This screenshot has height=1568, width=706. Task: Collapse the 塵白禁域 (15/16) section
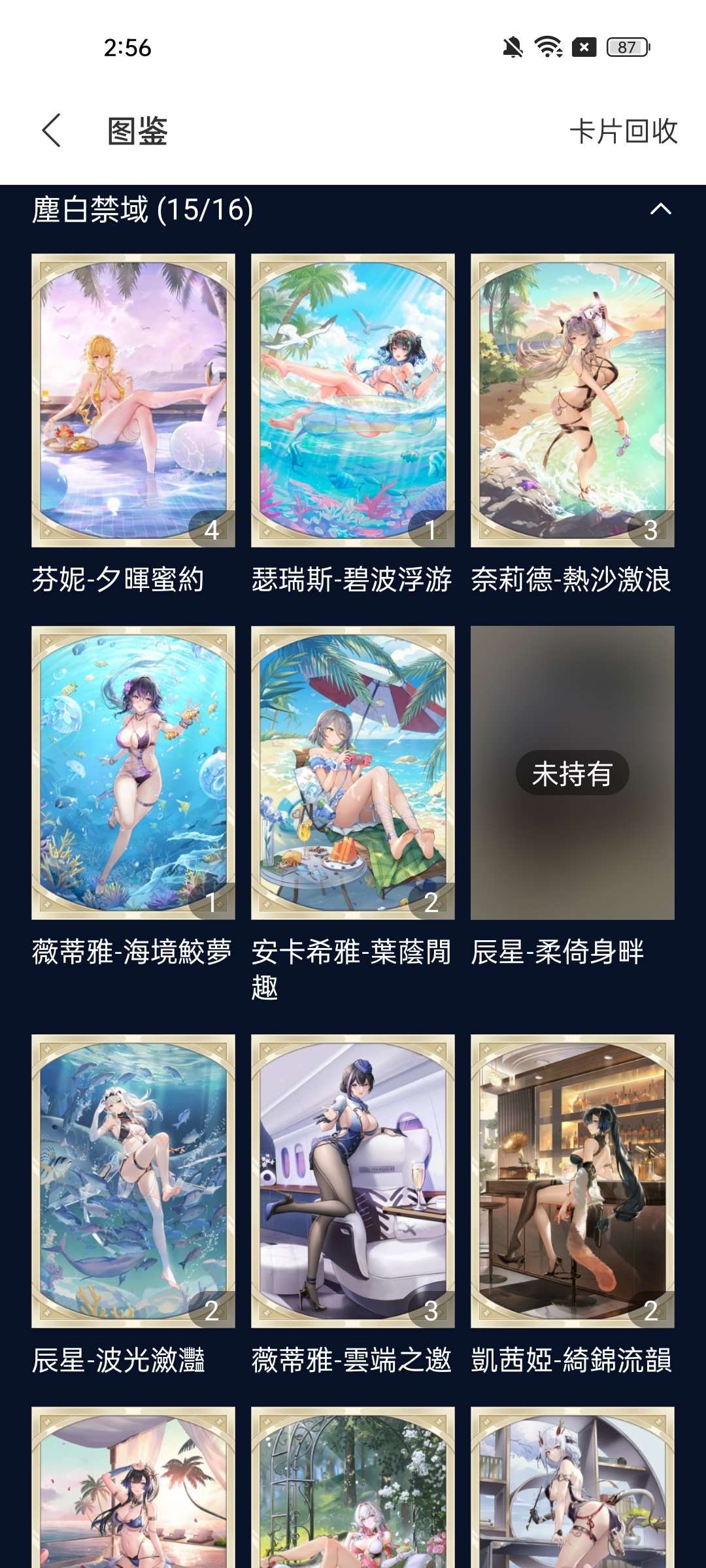[x=660, y=209]
